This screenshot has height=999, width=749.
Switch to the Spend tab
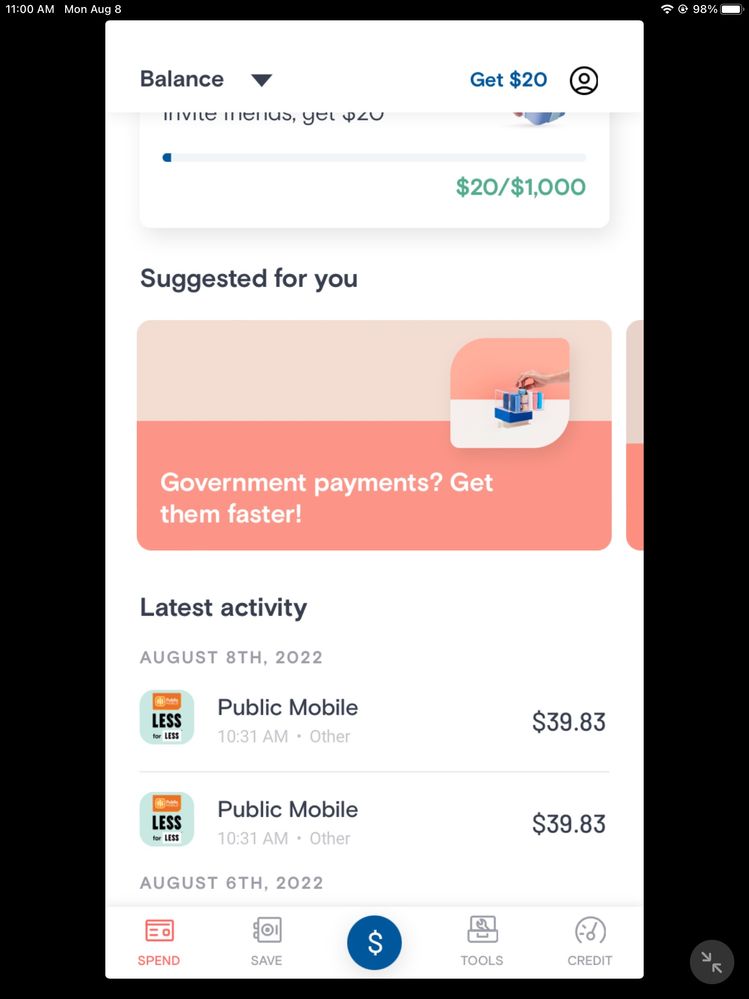159,941
